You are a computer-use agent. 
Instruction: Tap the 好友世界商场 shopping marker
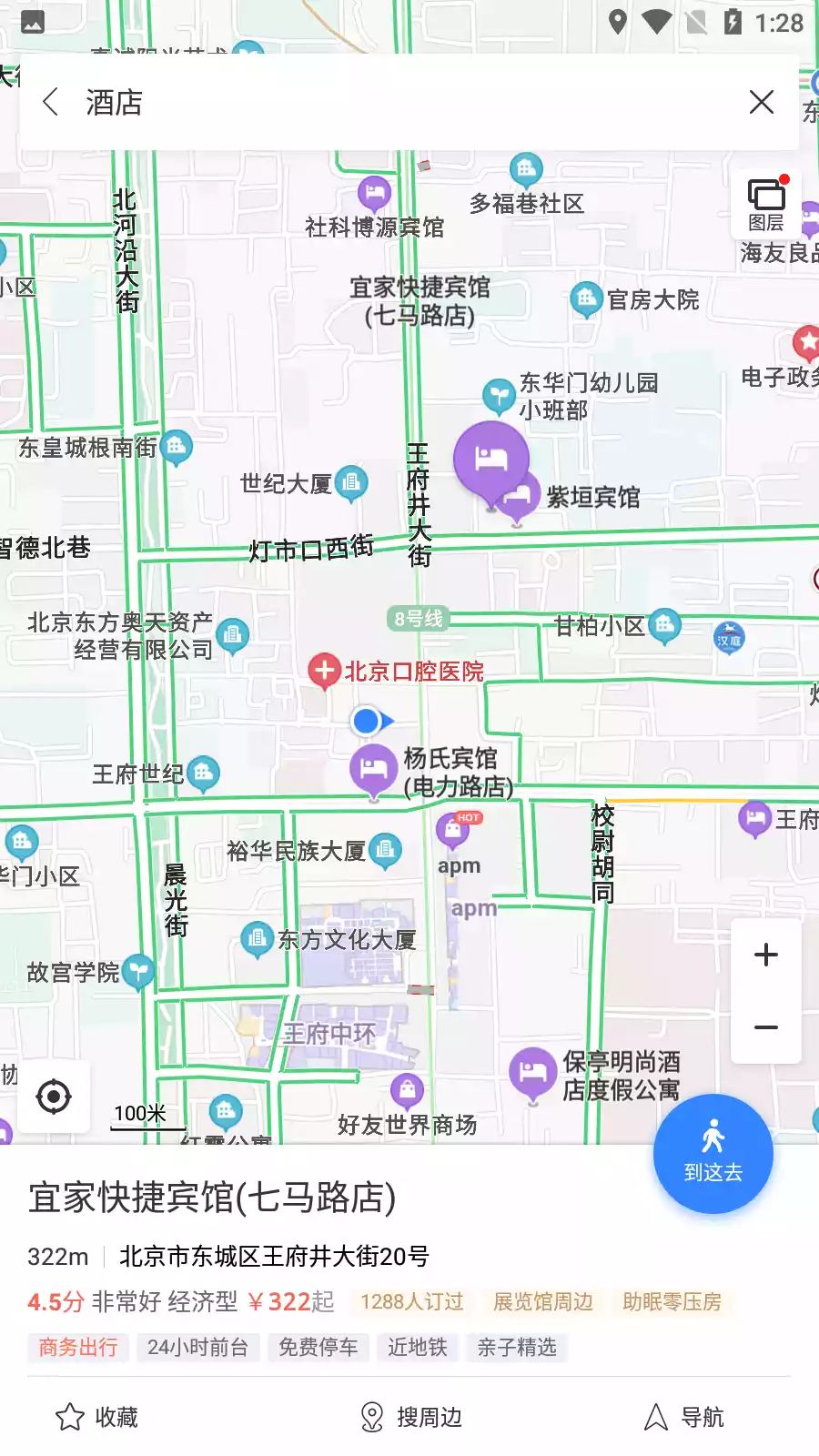407,1087
